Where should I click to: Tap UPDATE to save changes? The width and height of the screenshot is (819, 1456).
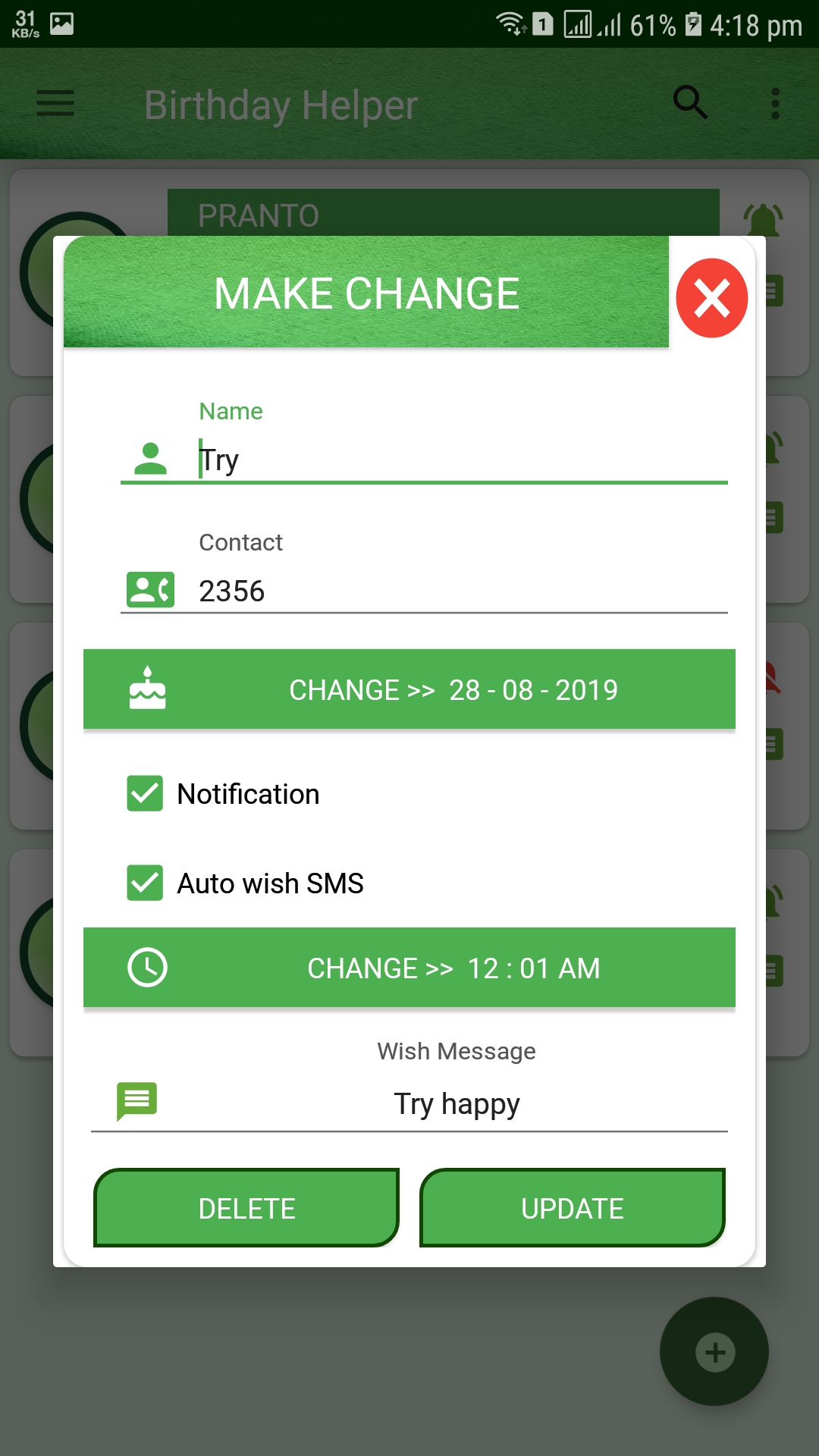coord(573,1208)
